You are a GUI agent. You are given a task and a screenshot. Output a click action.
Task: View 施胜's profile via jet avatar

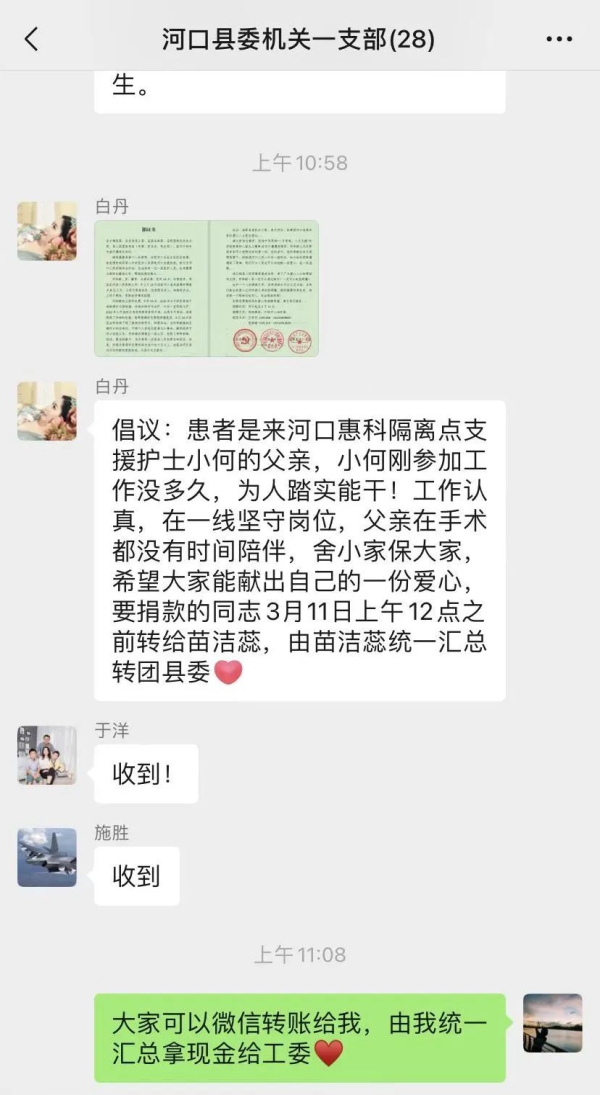tap(47, 857)
